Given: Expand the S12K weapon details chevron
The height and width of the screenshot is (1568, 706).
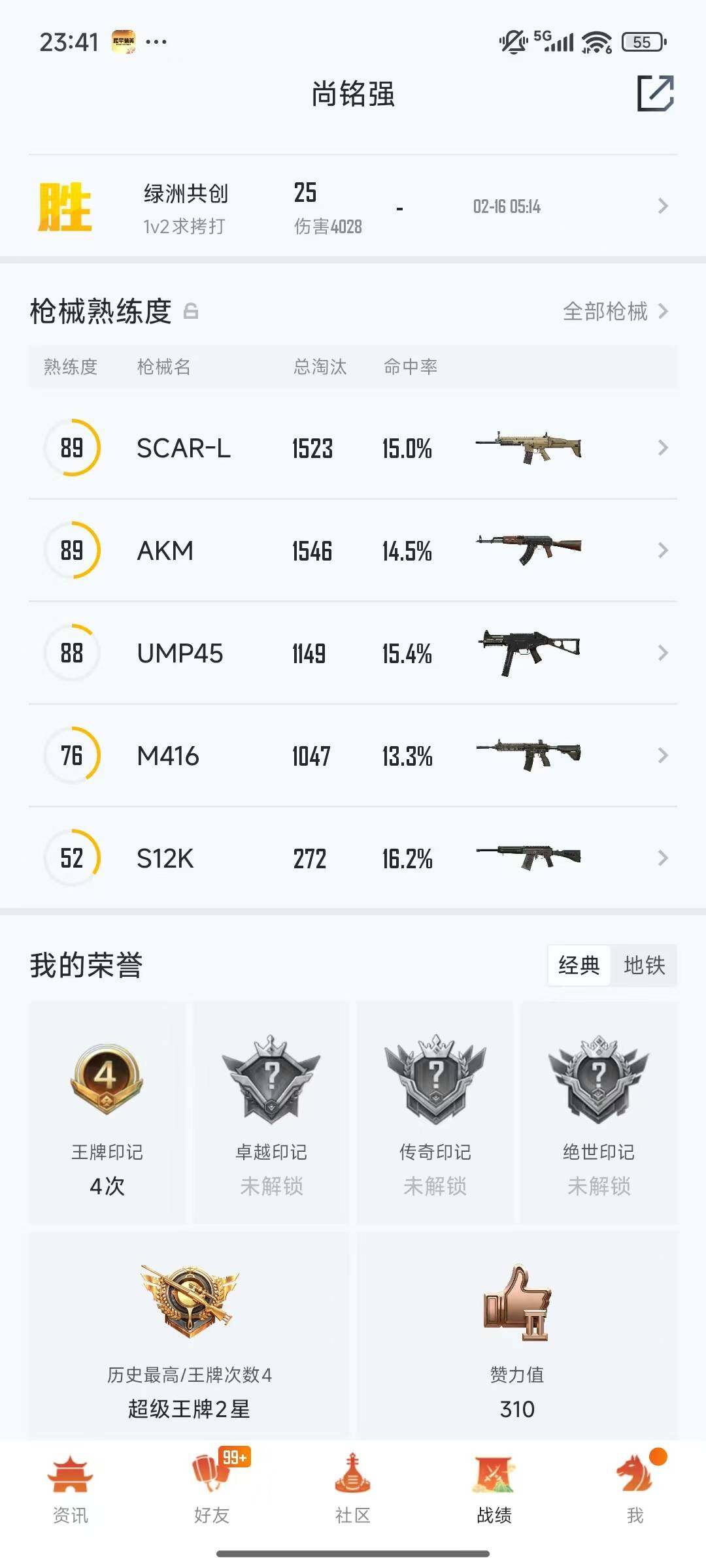Looking at the screenshot, I should coord(662,859).
